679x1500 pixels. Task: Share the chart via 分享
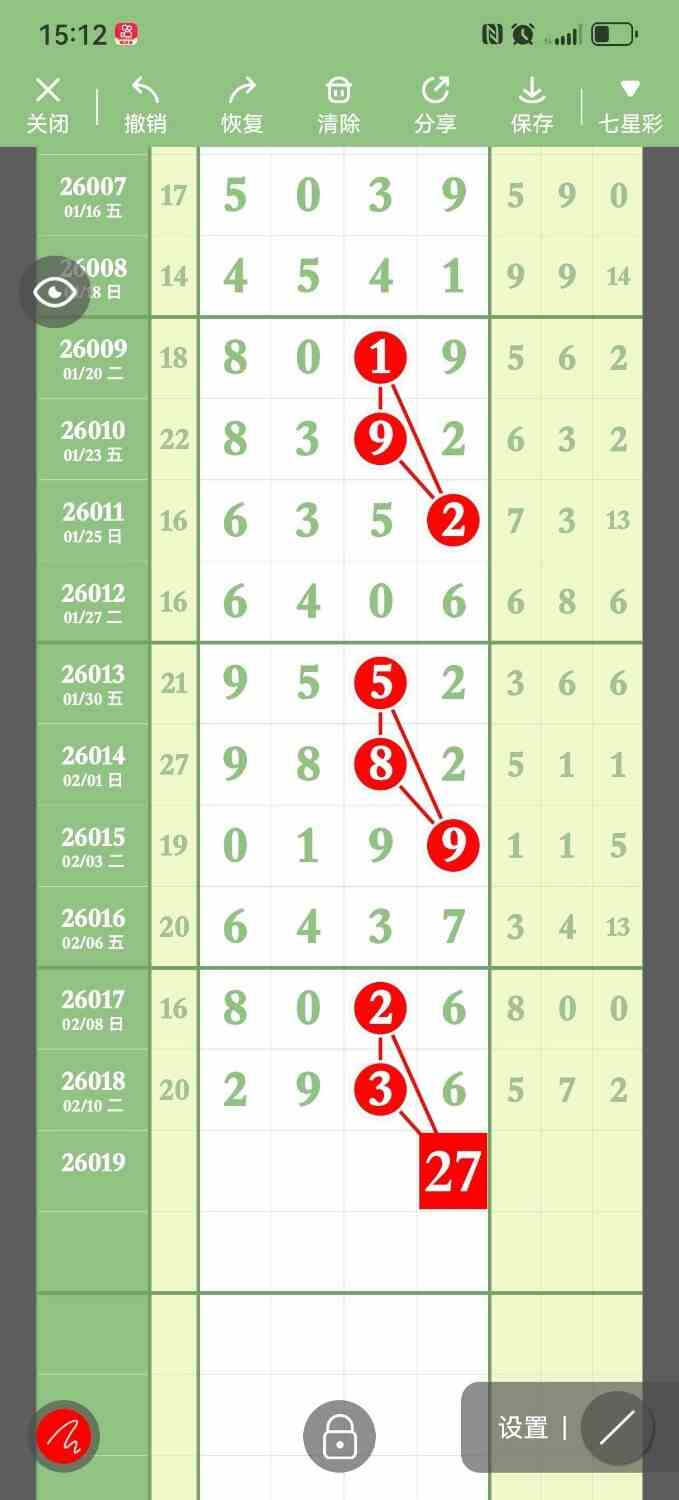coord(435,106)
